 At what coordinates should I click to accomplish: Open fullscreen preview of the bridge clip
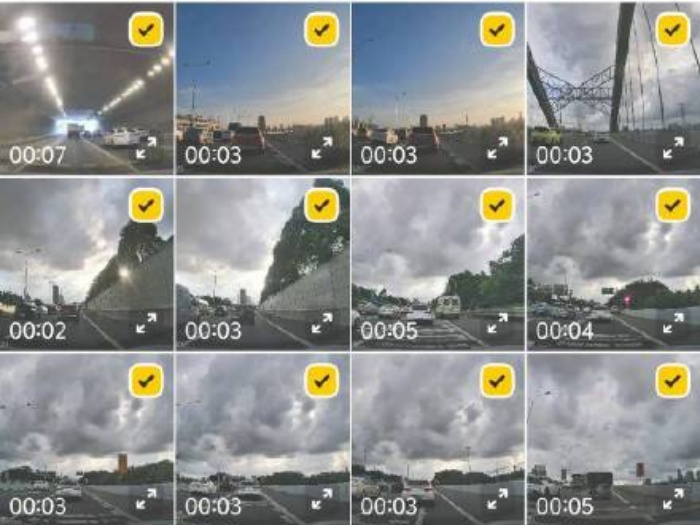tap(673, 148)
